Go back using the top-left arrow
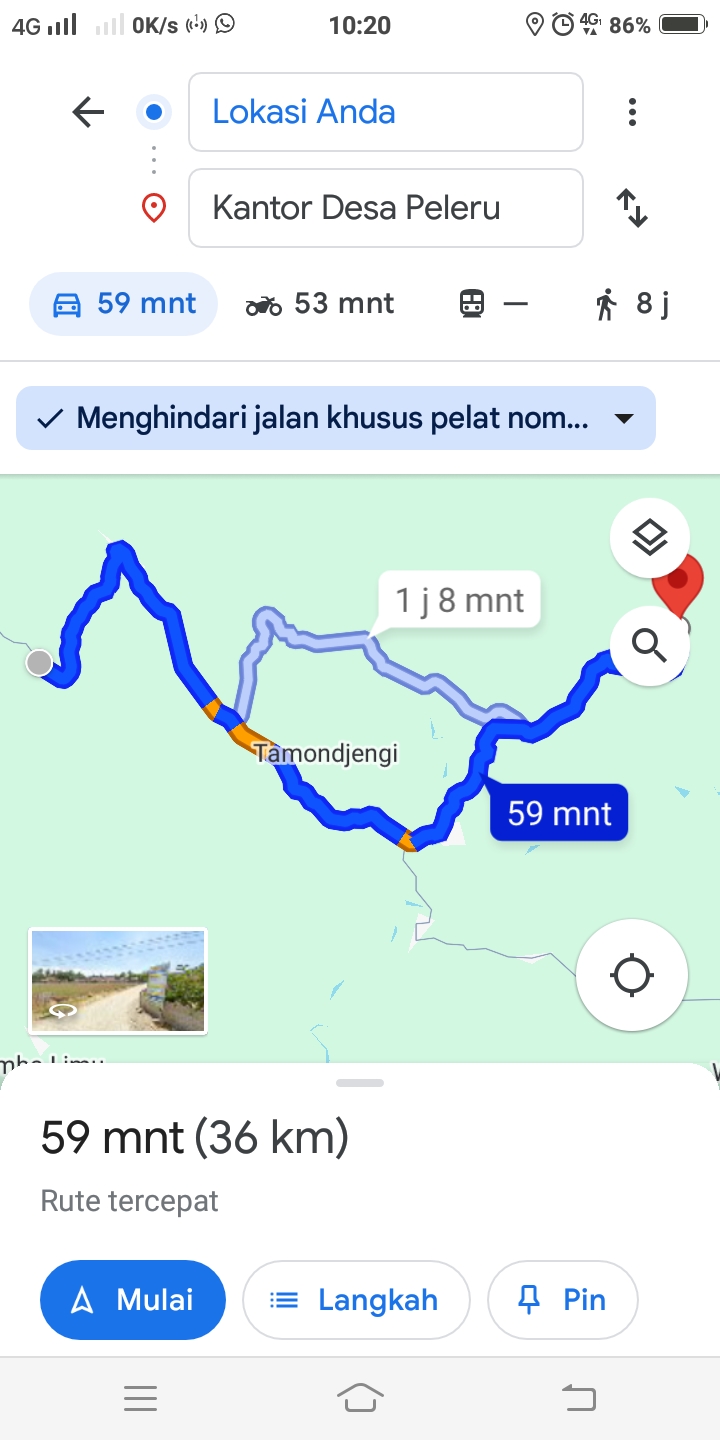720x1440 pixels. [88, 112]
